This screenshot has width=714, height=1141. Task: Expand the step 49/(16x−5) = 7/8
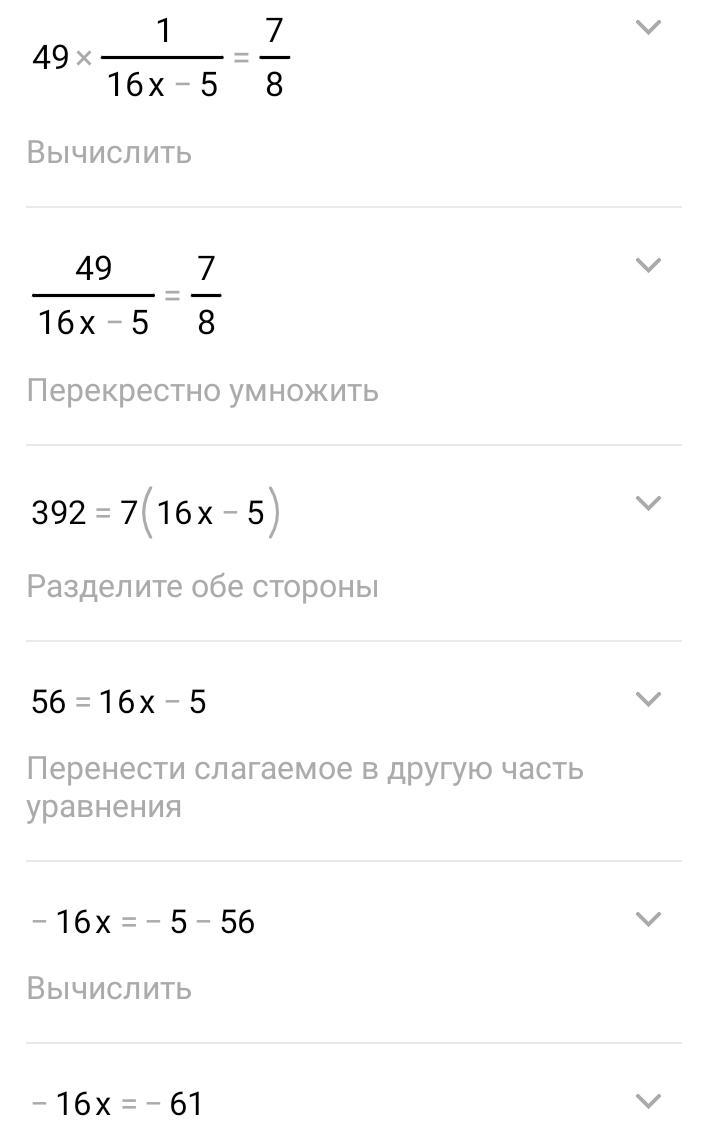pyautogui.click(x=649, y=265)
